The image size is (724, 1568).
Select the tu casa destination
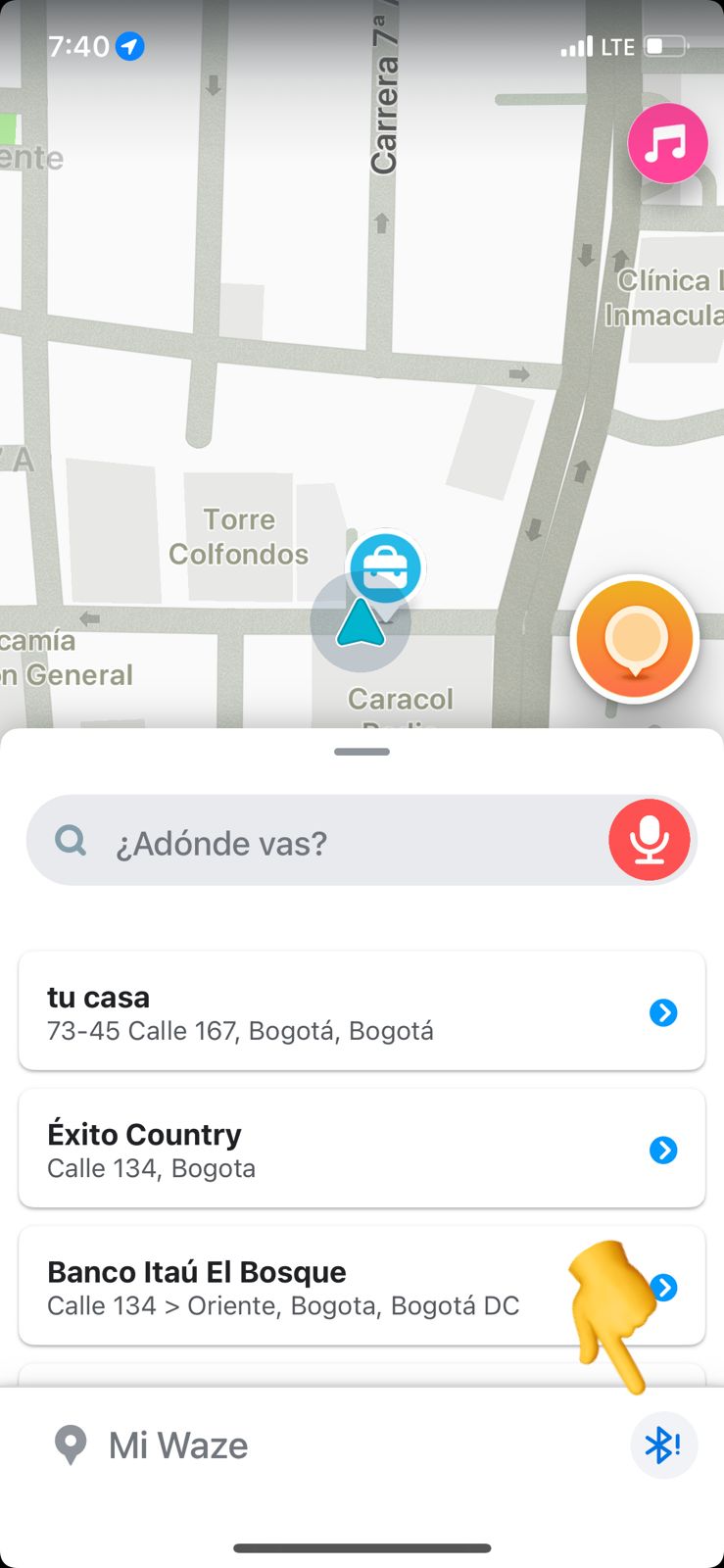(x=362, y=1011)
